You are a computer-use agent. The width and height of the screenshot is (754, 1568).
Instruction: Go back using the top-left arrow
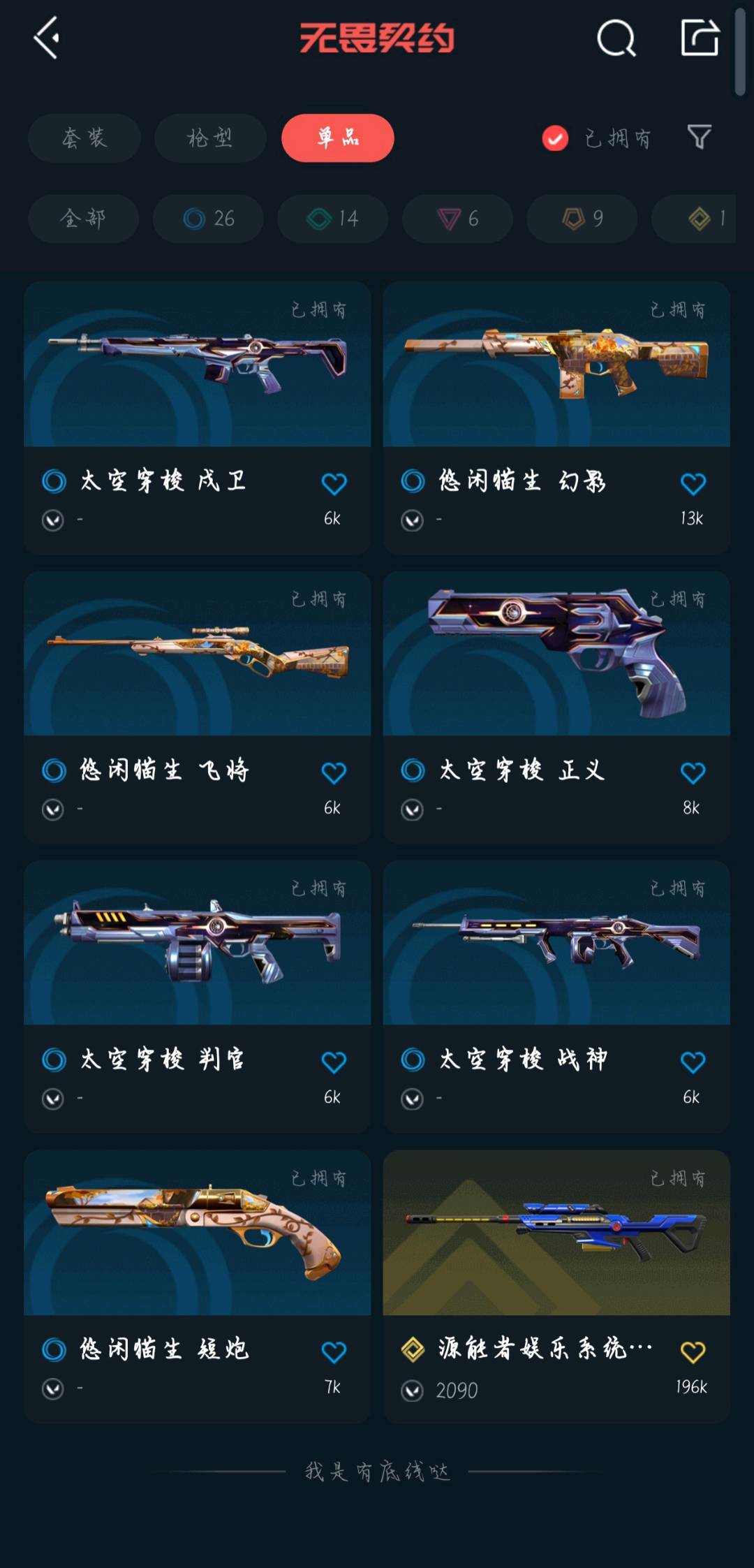(x=46, y=38)
